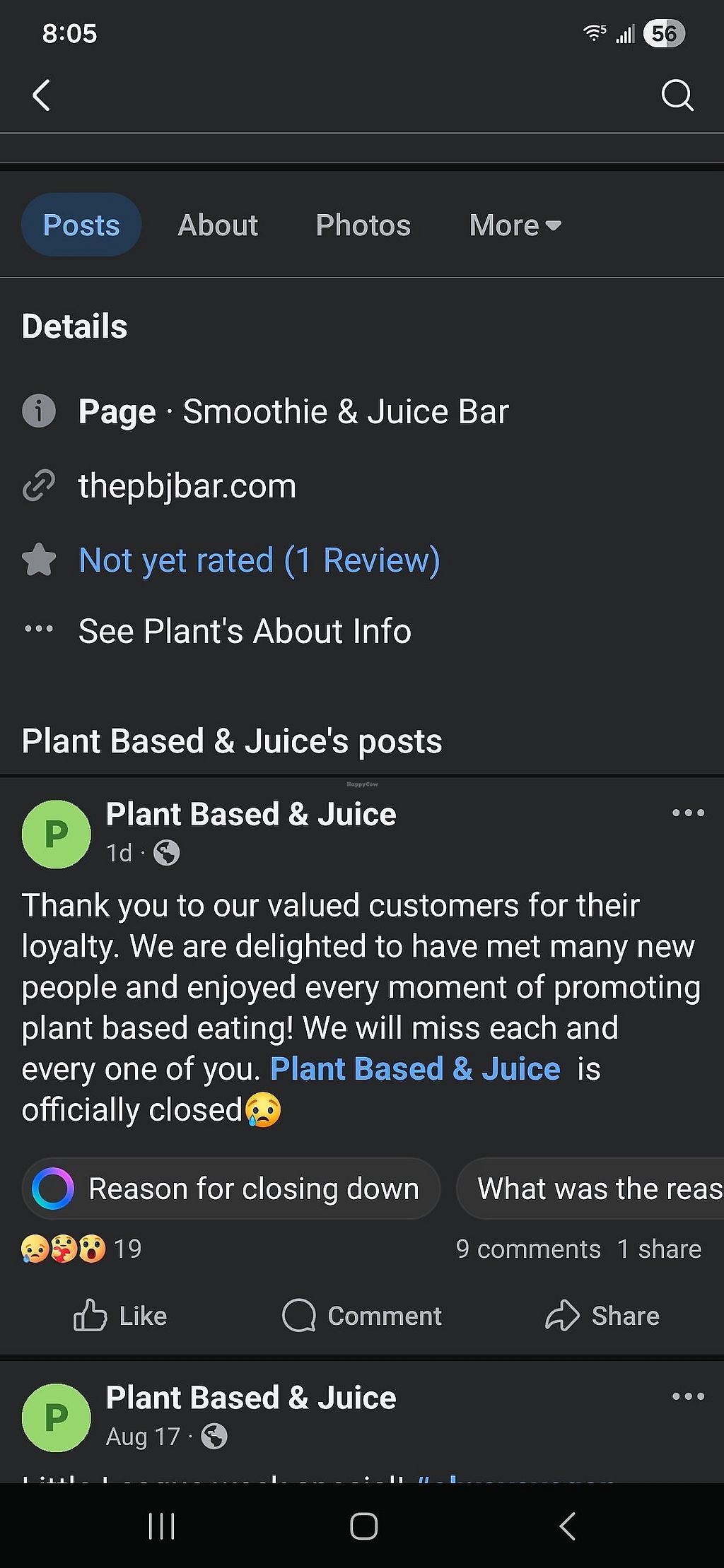Go back using the top-left arrow
This screenshot has height=1568, width=724.
tap(41, 95)
